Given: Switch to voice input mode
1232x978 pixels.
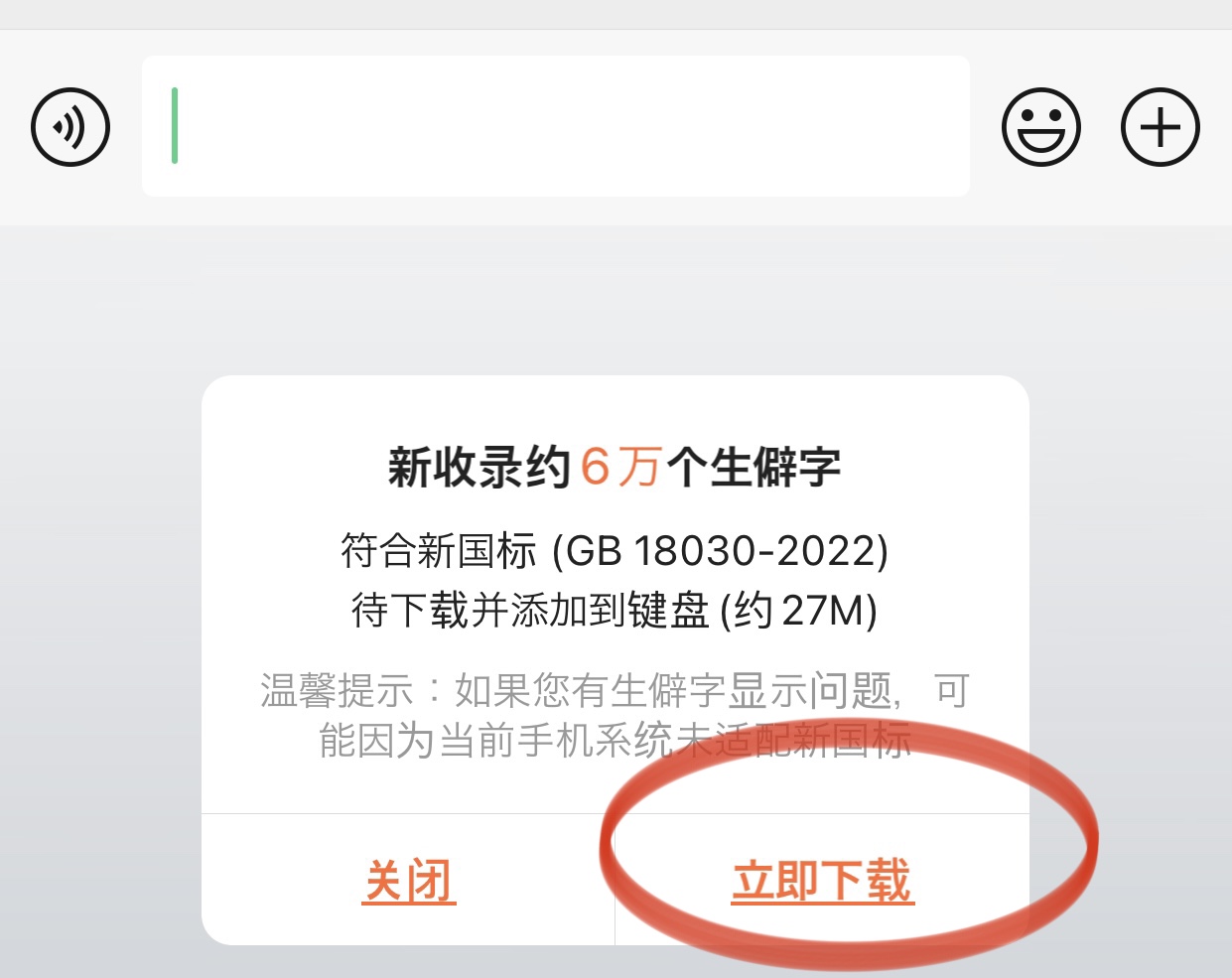Looking at the screenshot, I should (x=70, y=127).
